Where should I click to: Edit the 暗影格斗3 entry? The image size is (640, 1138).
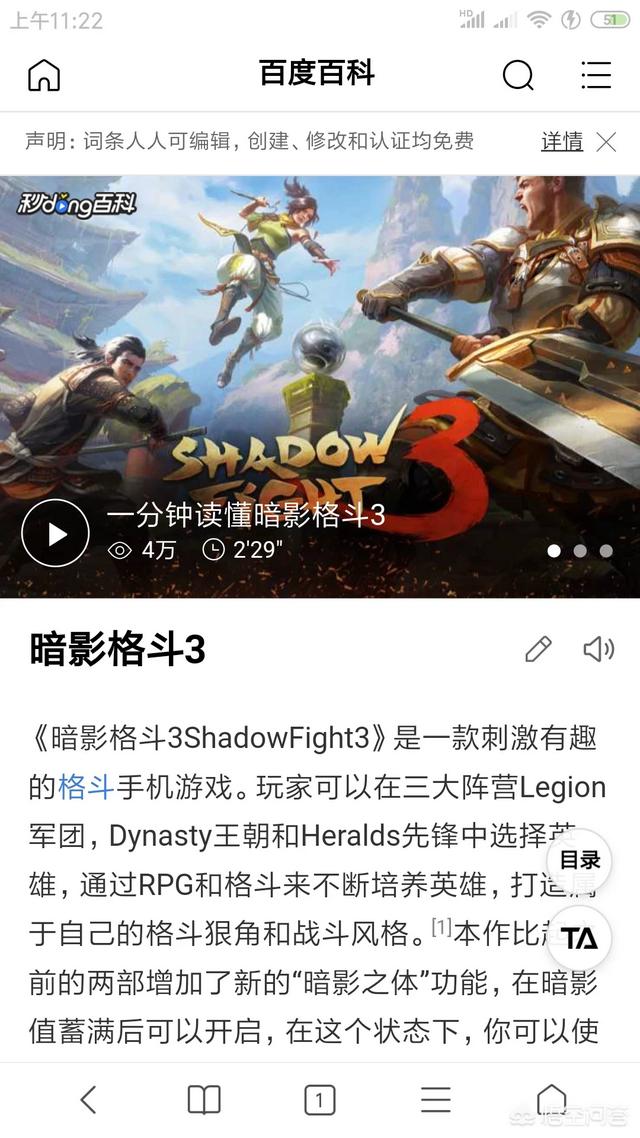538,649
